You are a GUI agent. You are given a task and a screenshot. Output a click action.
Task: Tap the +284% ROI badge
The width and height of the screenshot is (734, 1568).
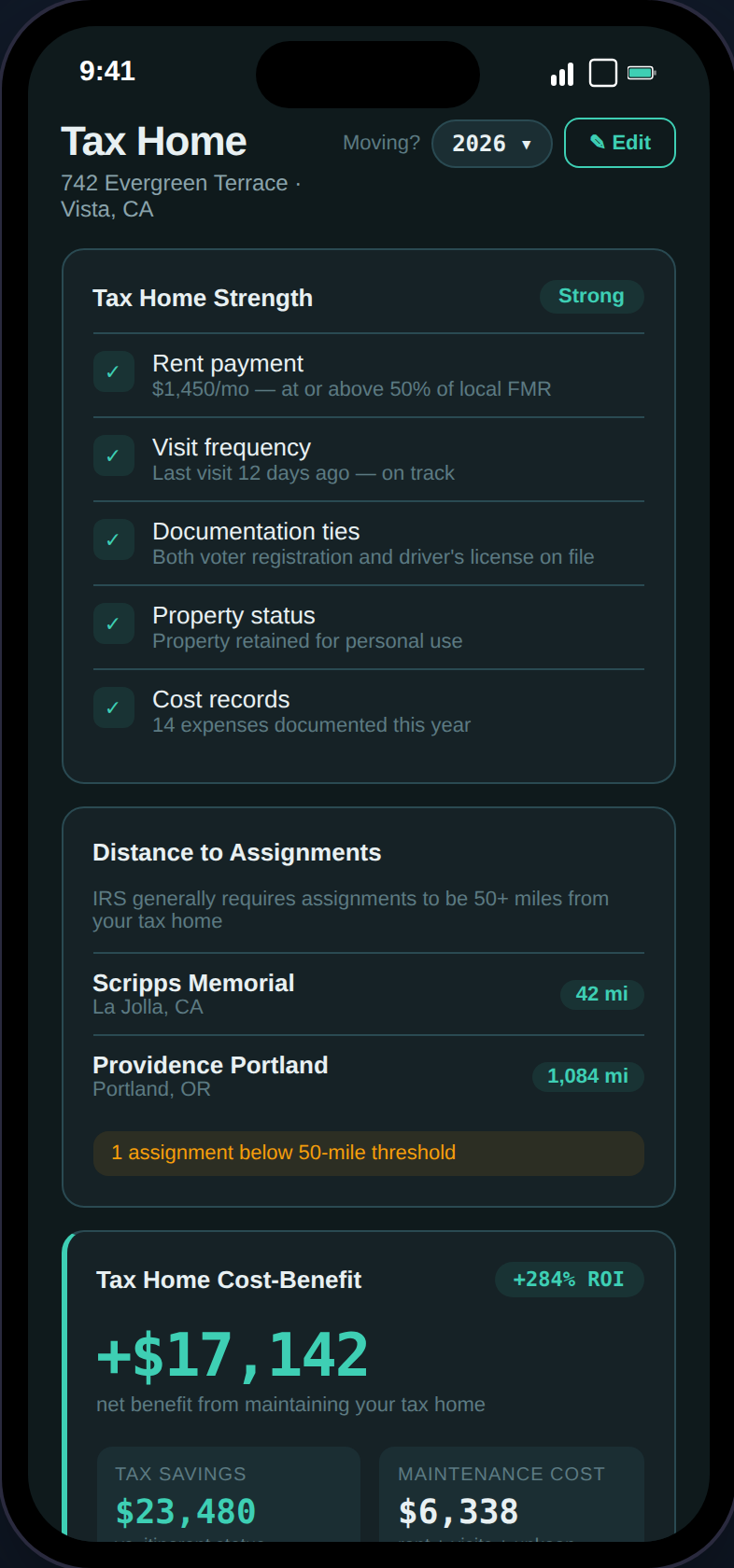(570, 1280)
